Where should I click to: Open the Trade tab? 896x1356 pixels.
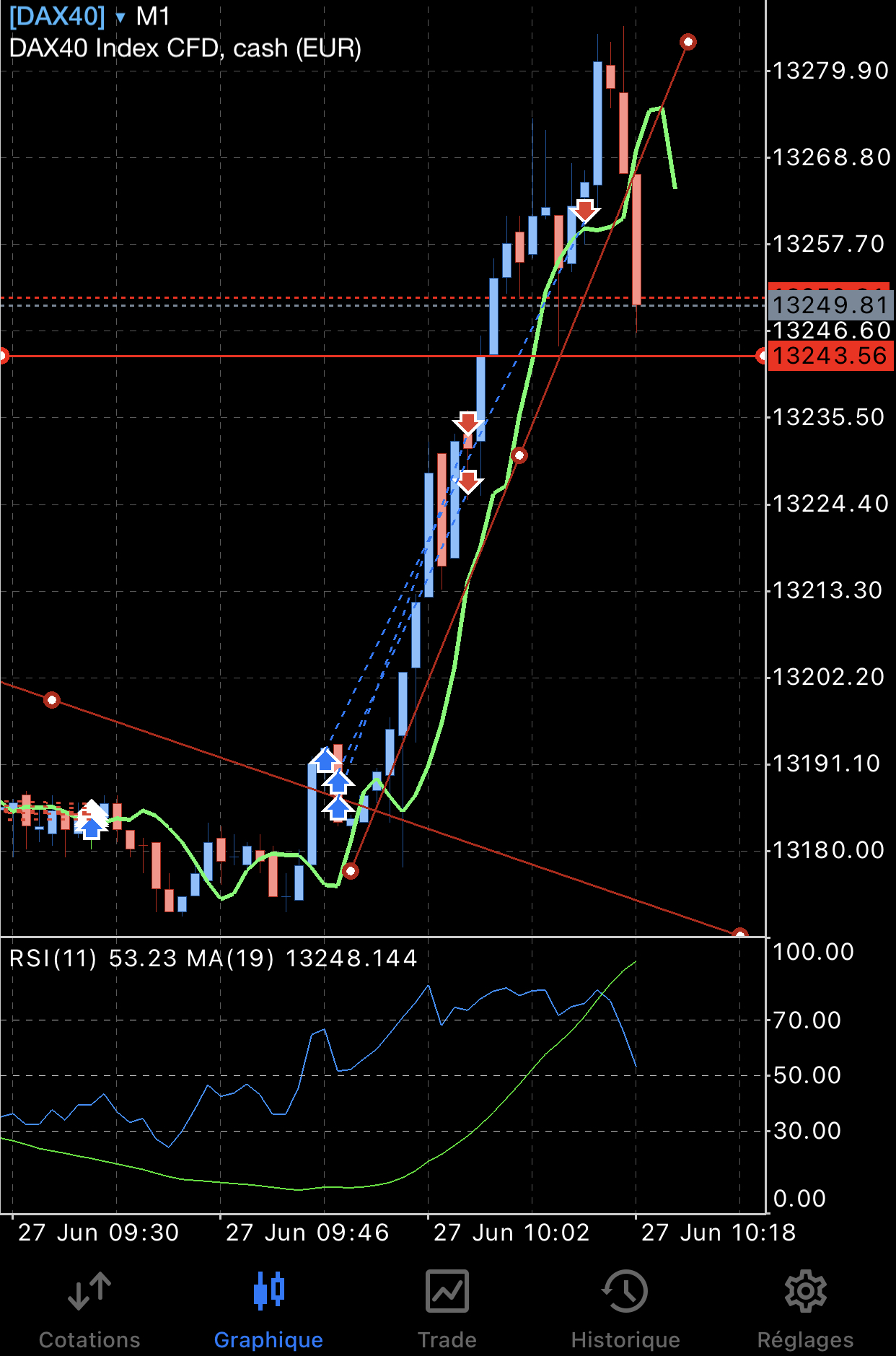coord(447,1309)
